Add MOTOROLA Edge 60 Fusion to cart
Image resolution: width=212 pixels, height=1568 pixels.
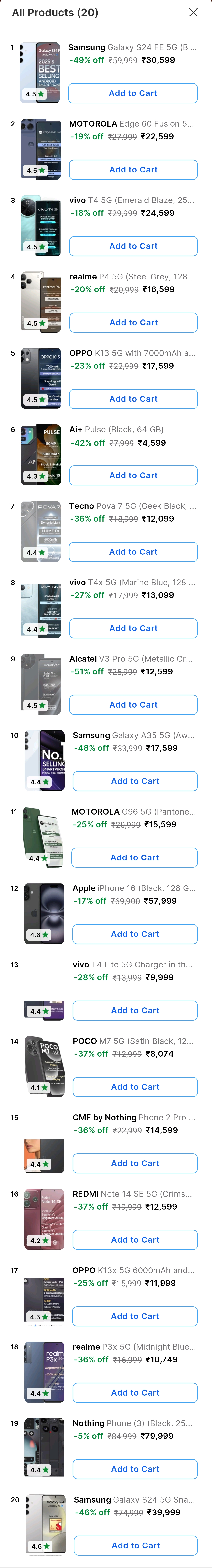coord(133,170)
